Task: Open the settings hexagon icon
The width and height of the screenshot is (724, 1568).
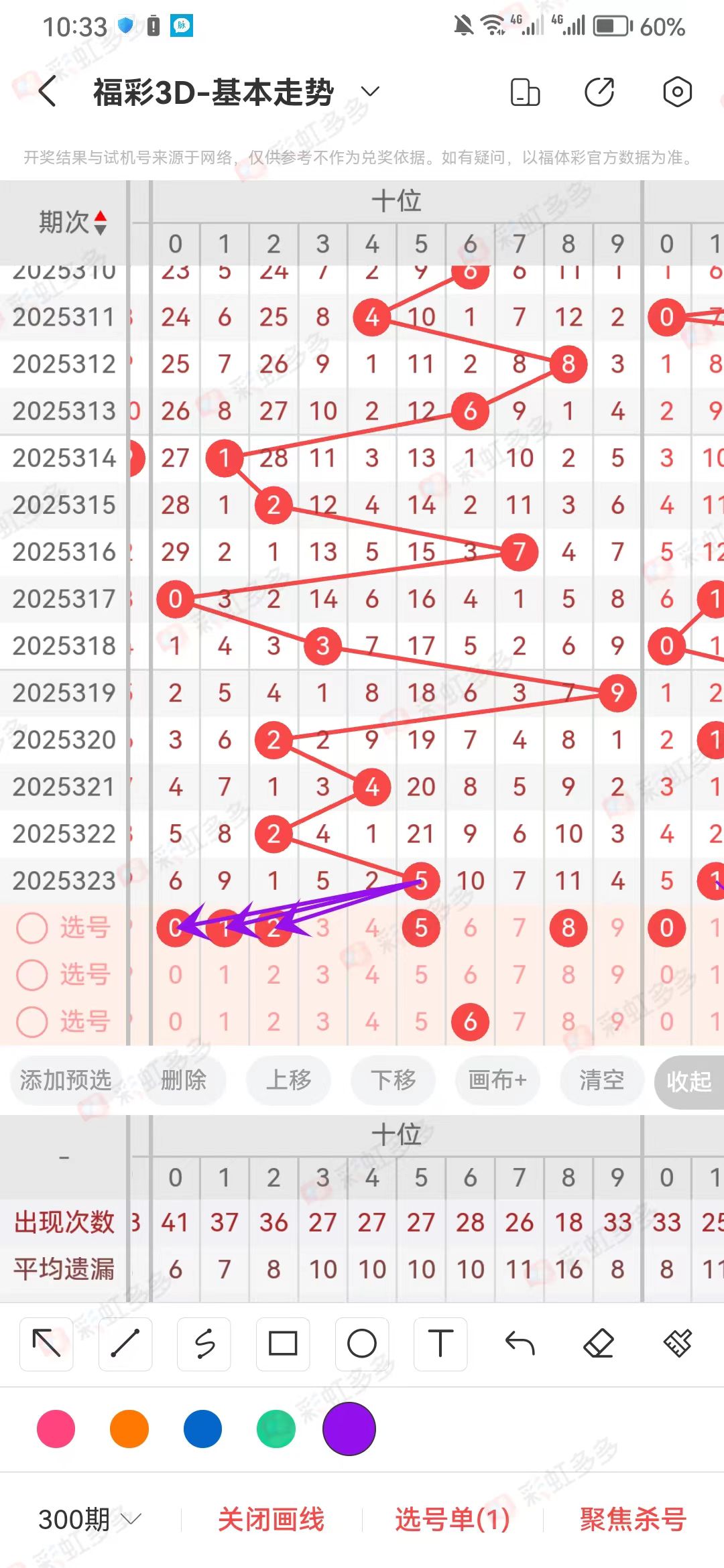Action: pyautogui.click(x=677, y=92)
